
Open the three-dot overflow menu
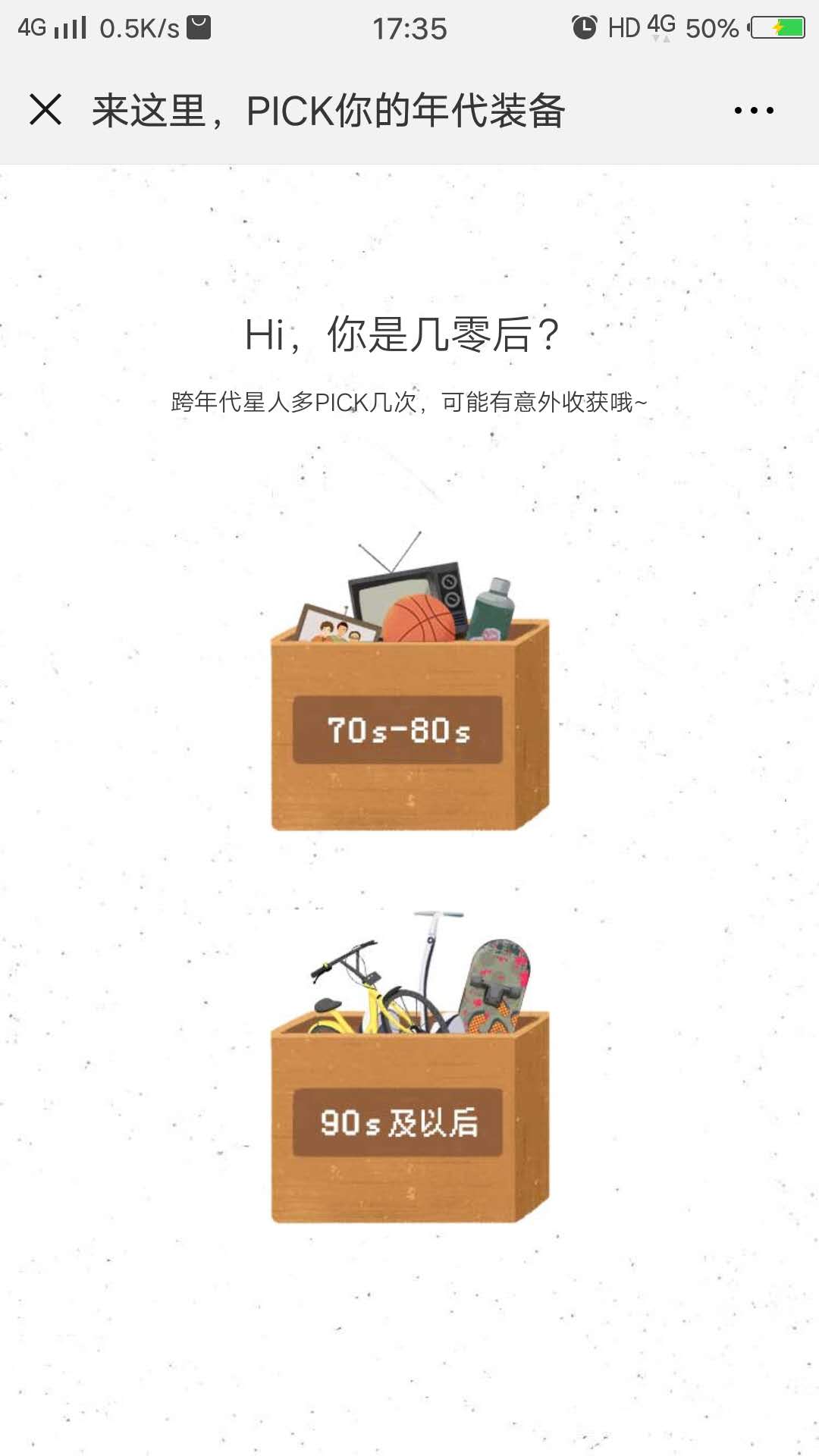(754, 111)
